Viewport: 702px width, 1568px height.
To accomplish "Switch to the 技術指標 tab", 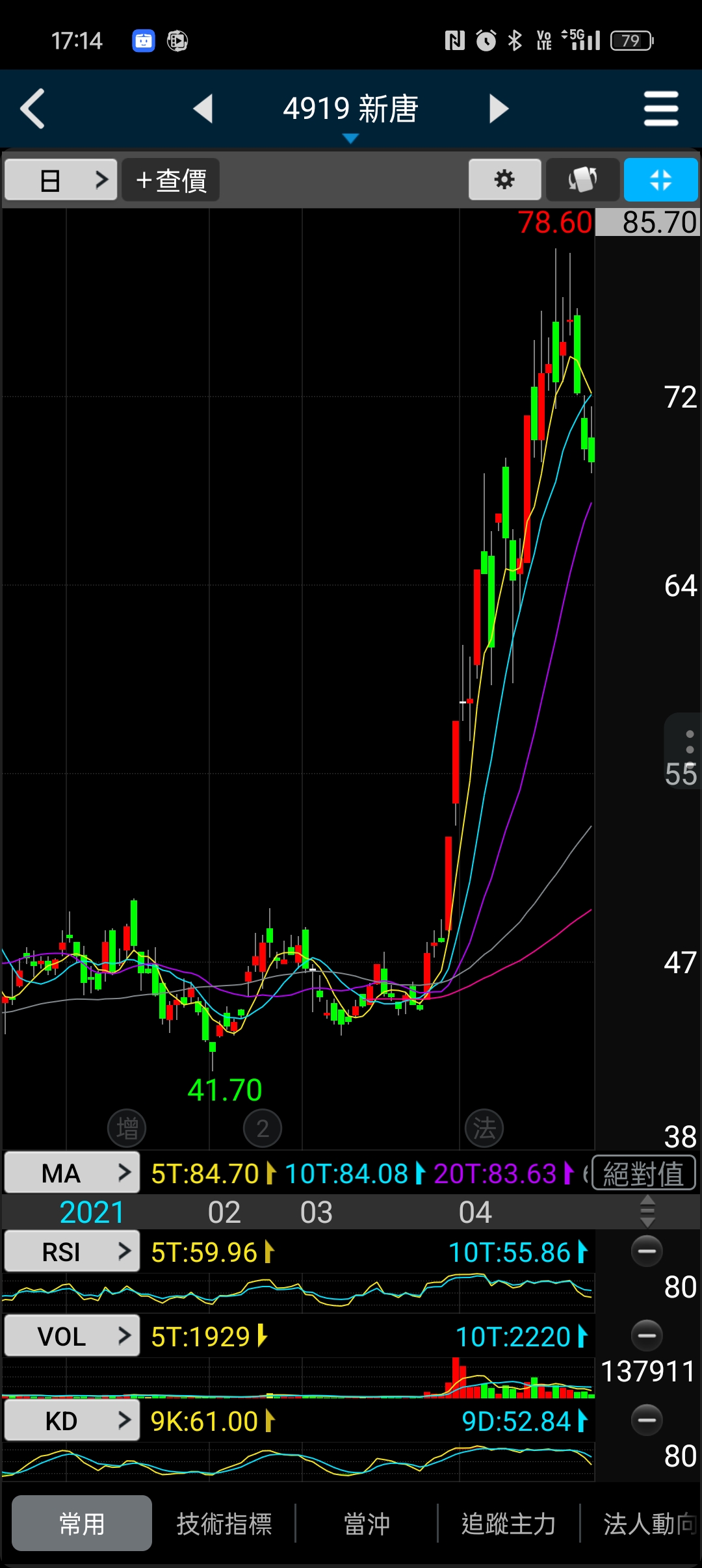I will point(224,1524).
